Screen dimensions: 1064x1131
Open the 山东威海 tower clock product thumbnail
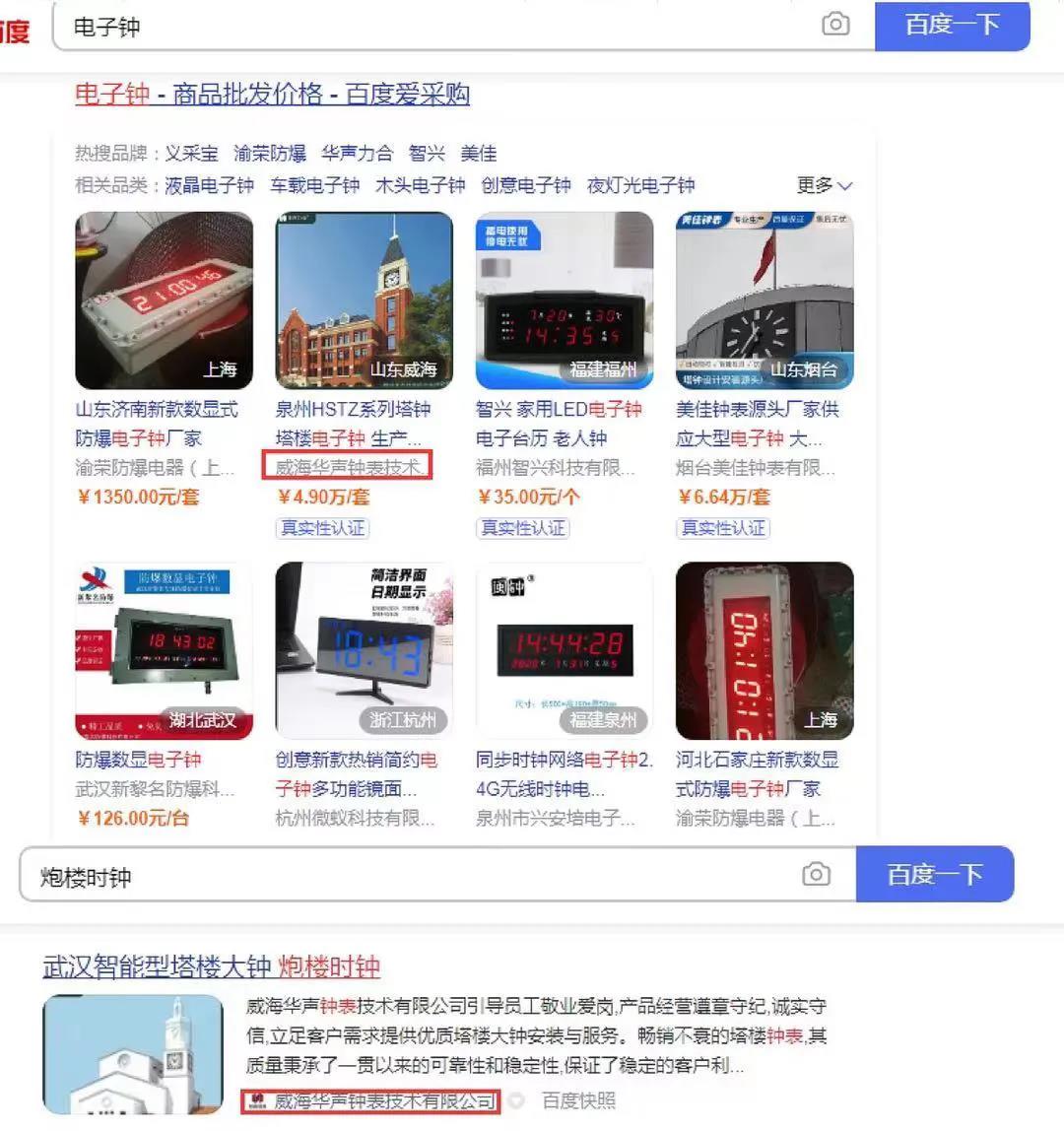pyautogui.click(x=364, y=299)
